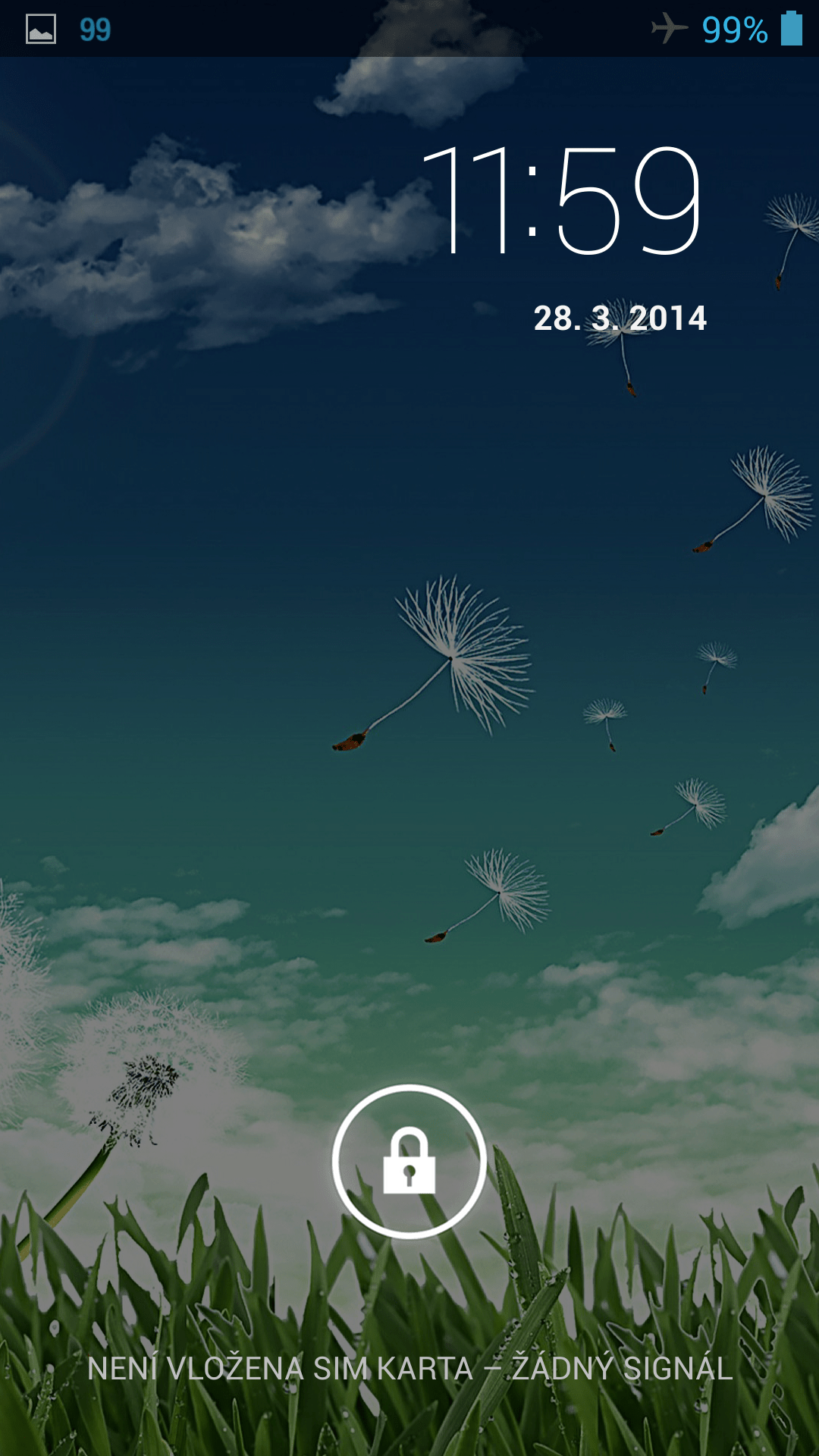Viewport: 819px width, 1456px height.
Task: Tap the lock icon to unlock
Action: coord(409,1161)
